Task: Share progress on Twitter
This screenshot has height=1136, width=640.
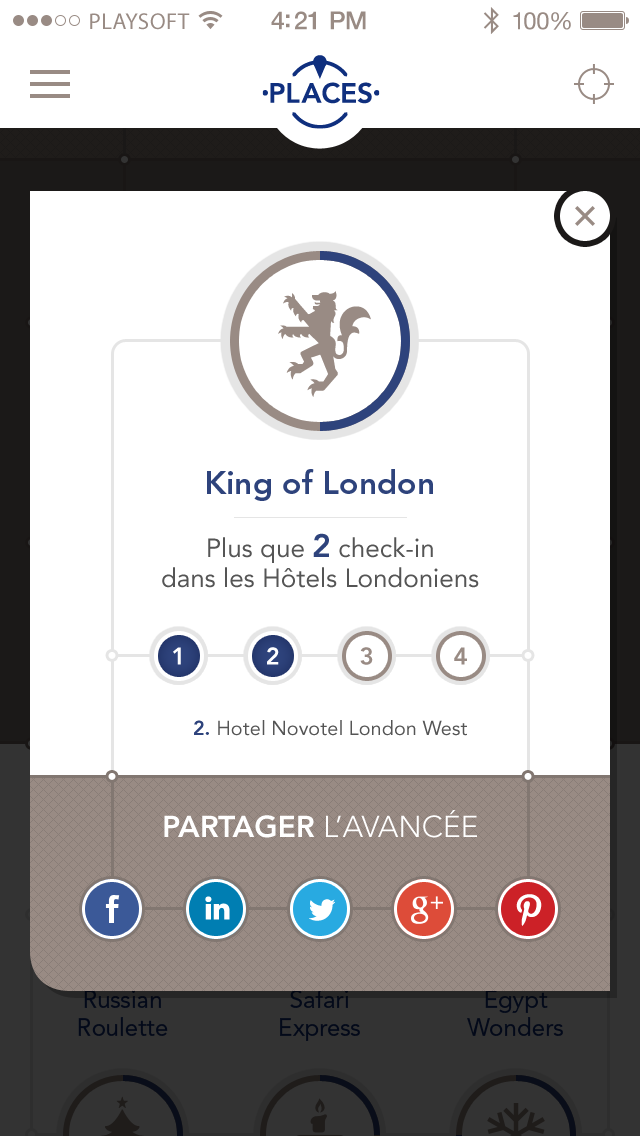Action: 320,909
